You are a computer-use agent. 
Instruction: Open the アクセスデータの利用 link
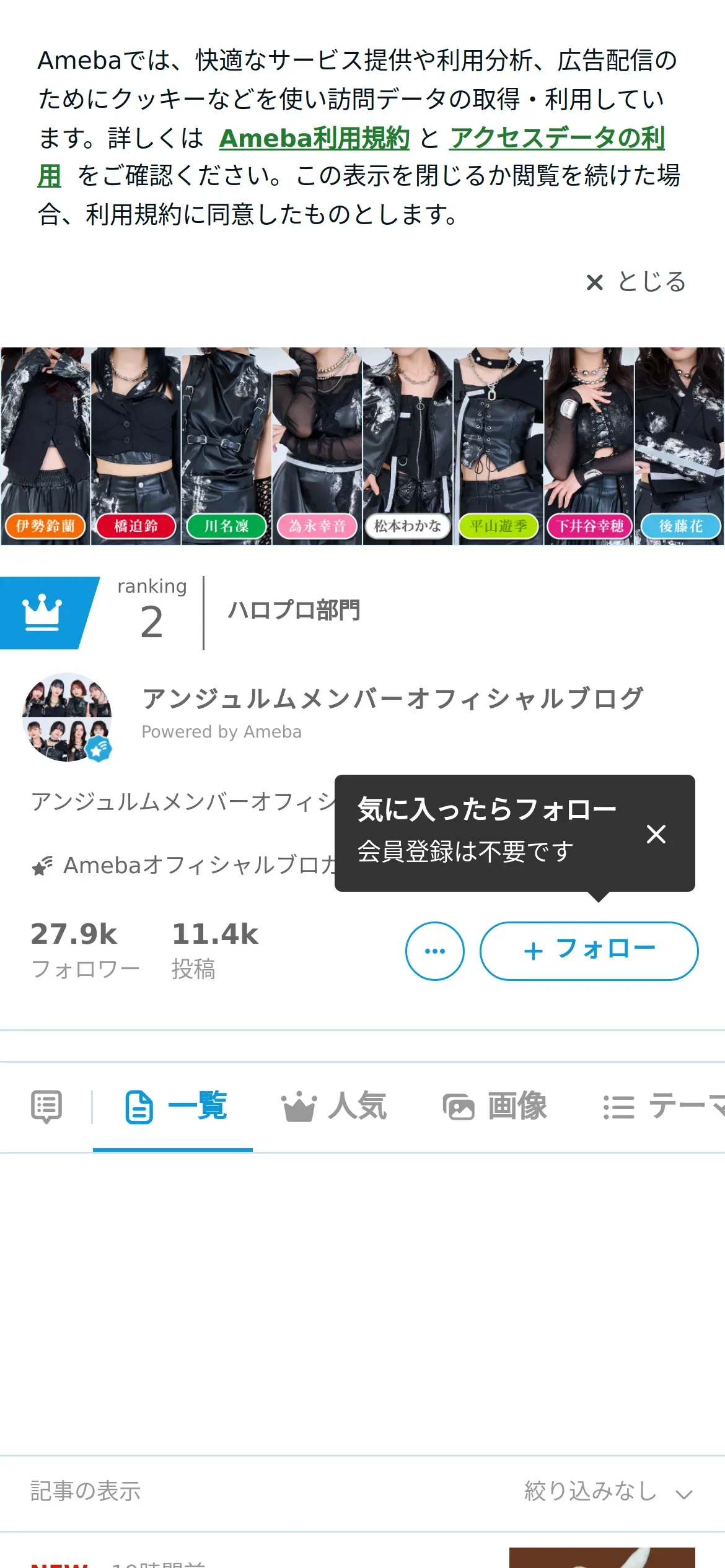[556, 138]
